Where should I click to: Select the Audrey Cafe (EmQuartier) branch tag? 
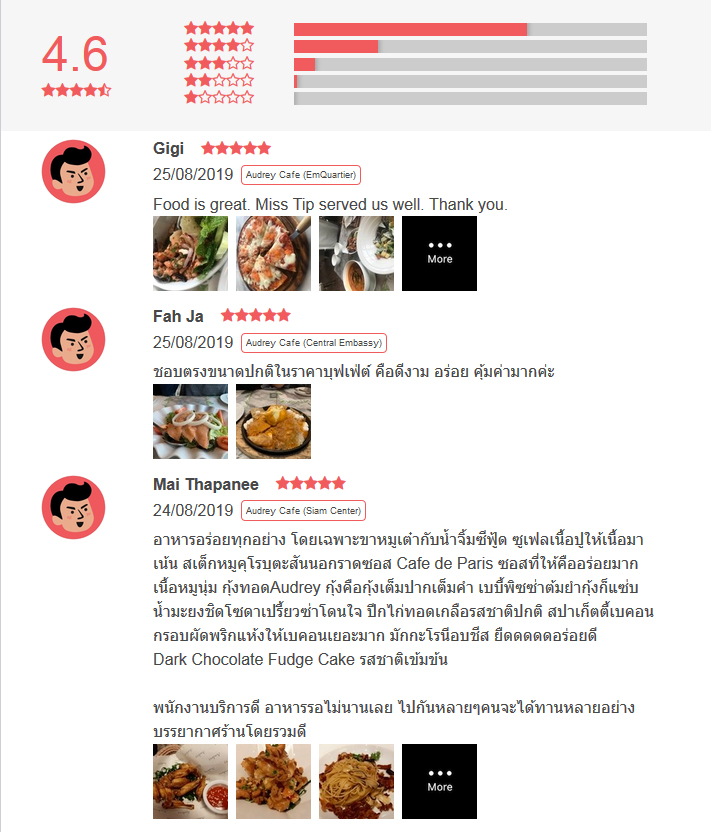point(300,175)
